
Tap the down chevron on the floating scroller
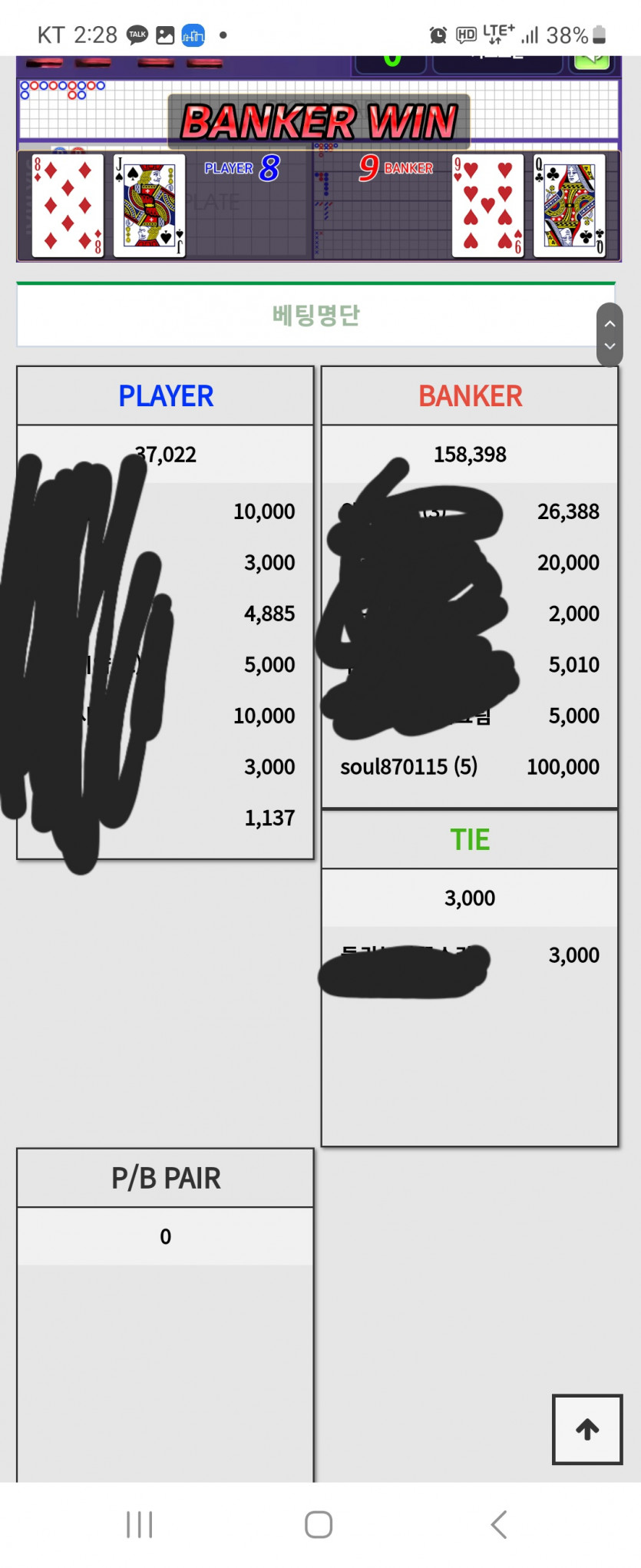click(x=610, y=346)
